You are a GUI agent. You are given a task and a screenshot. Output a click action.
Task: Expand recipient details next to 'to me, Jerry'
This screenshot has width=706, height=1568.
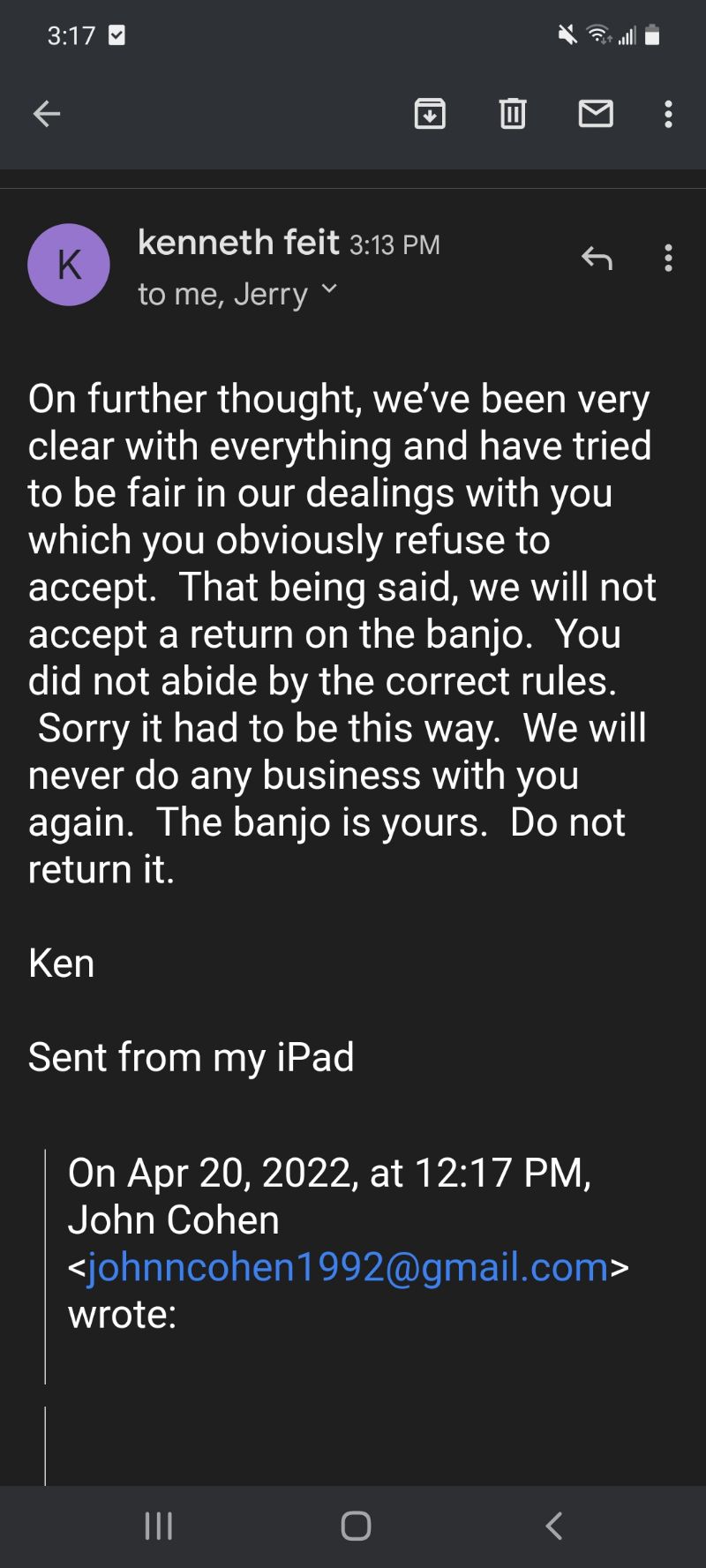tap(329, 289)
